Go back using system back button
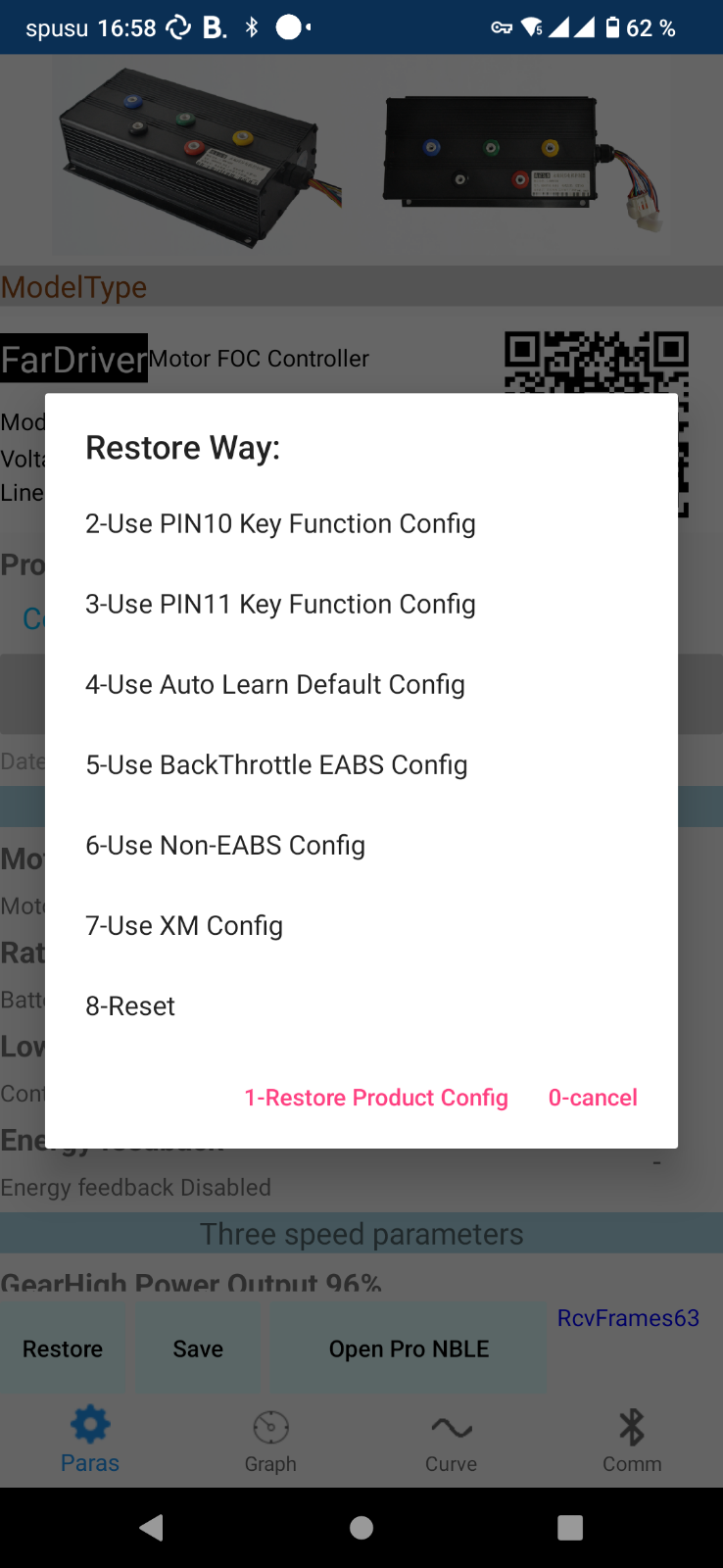723x1568 pixels. click(151, 1528)
